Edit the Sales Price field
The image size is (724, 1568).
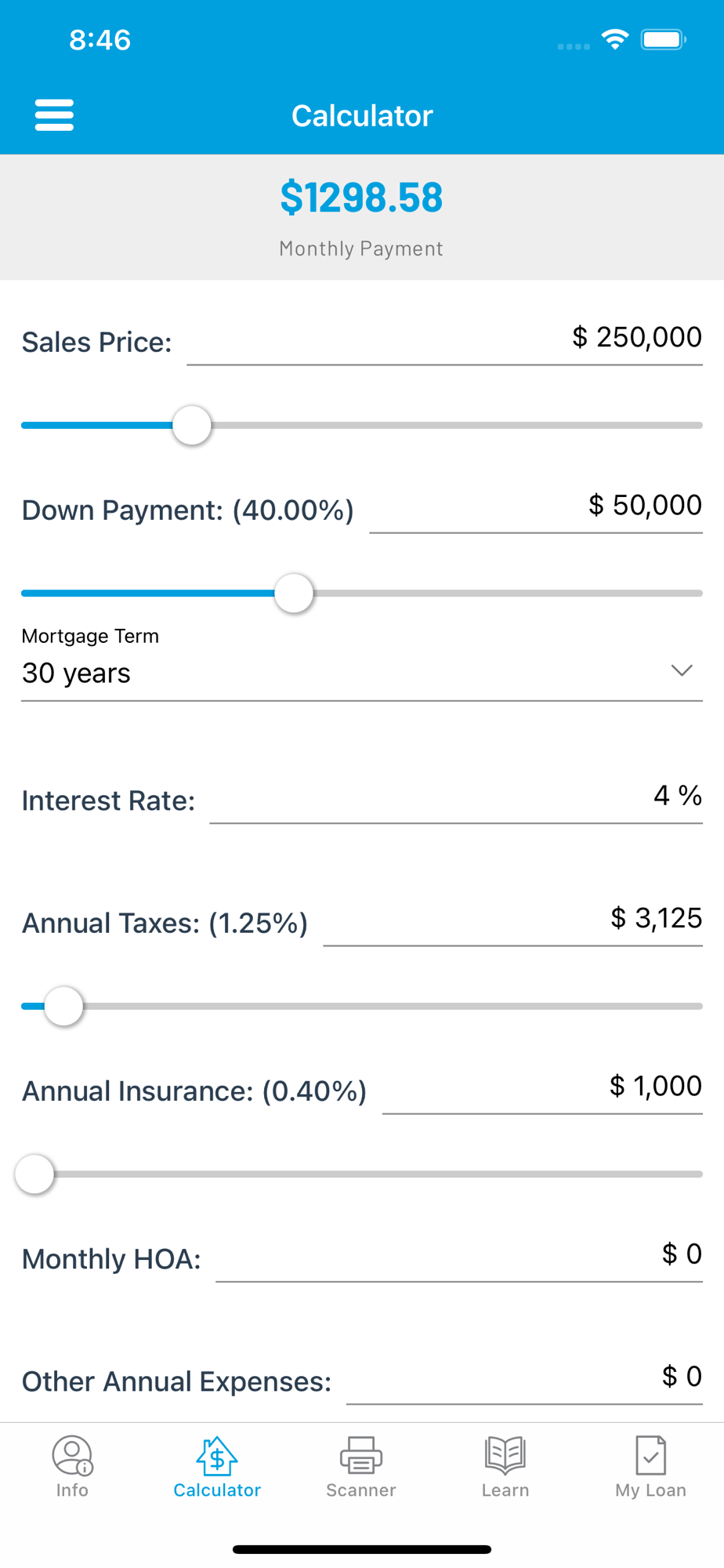tap(444, 339)
